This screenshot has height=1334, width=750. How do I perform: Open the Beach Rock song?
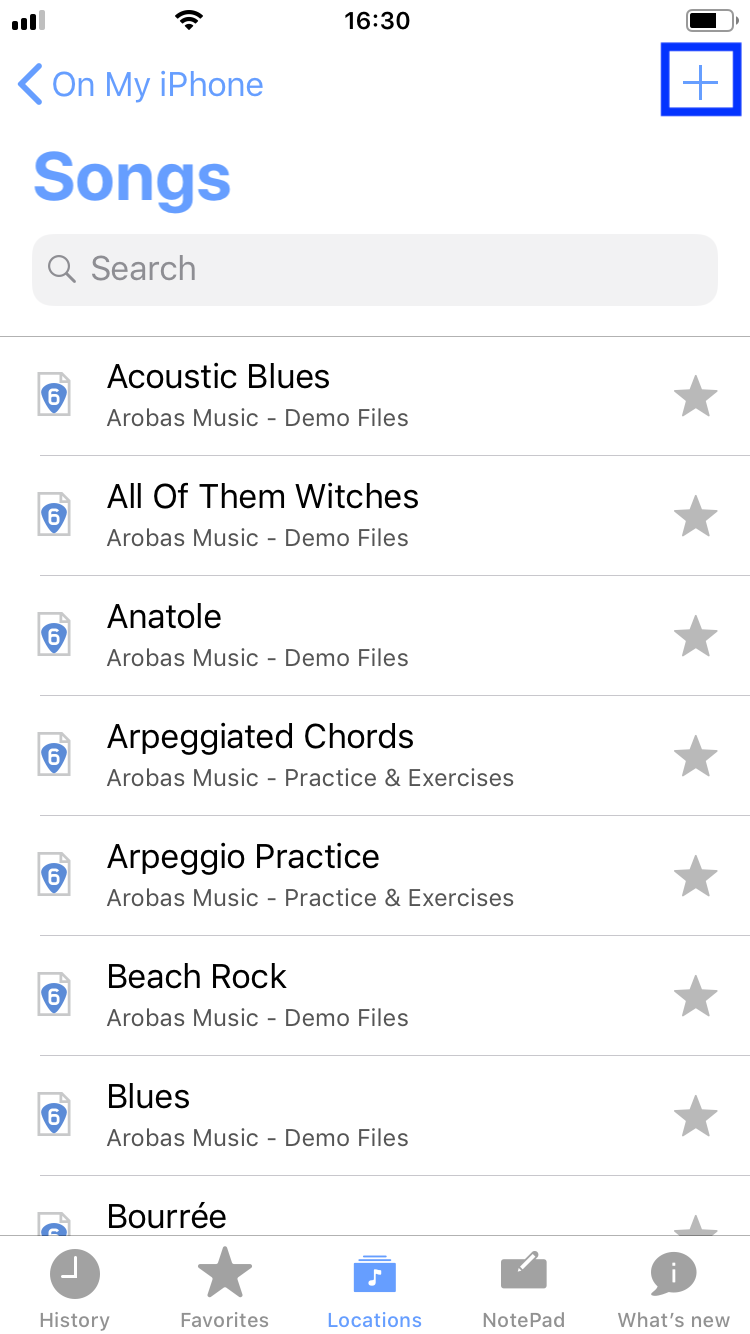pyautogui.click(x=375, y=996)
